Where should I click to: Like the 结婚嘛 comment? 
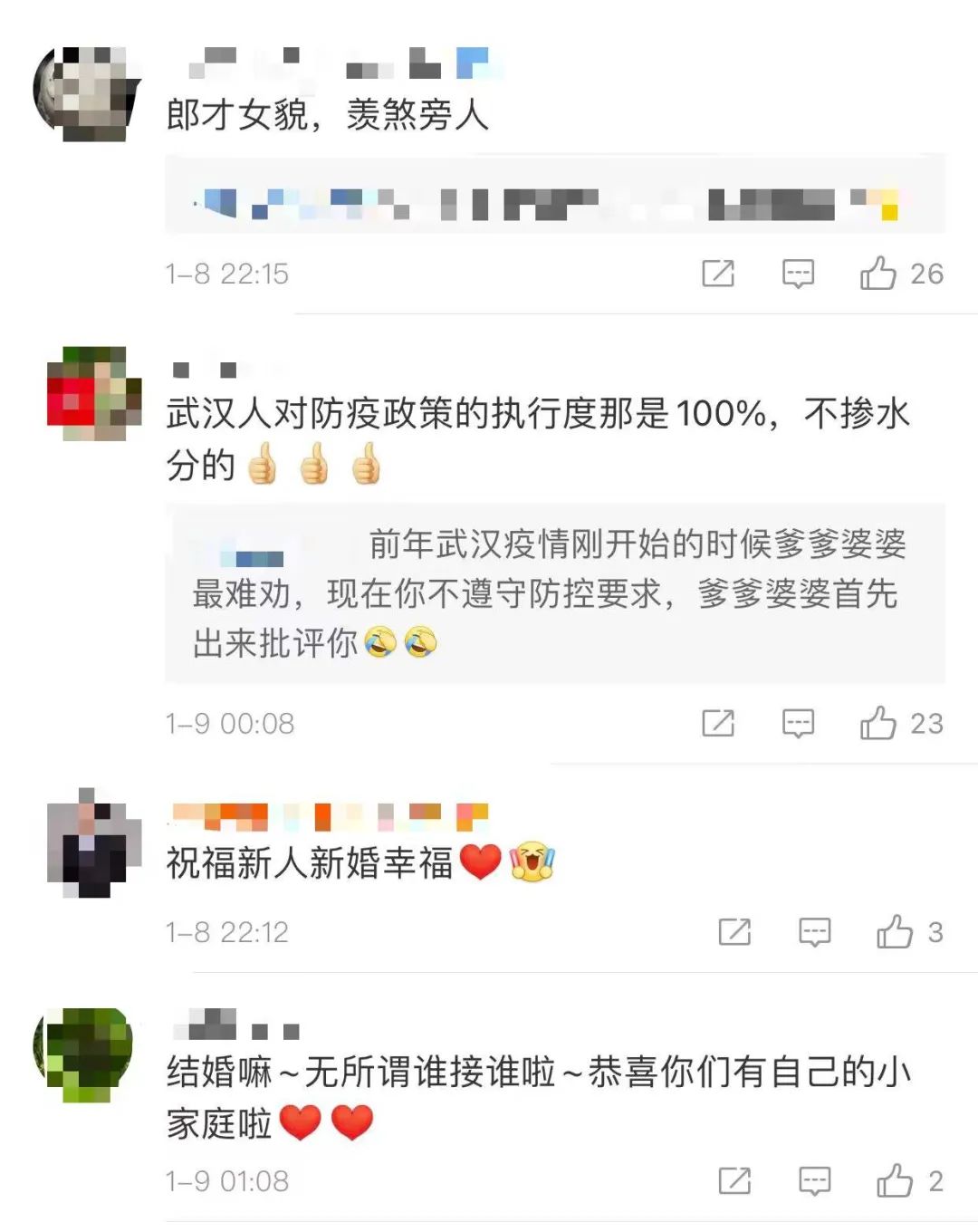(894, 1180)
